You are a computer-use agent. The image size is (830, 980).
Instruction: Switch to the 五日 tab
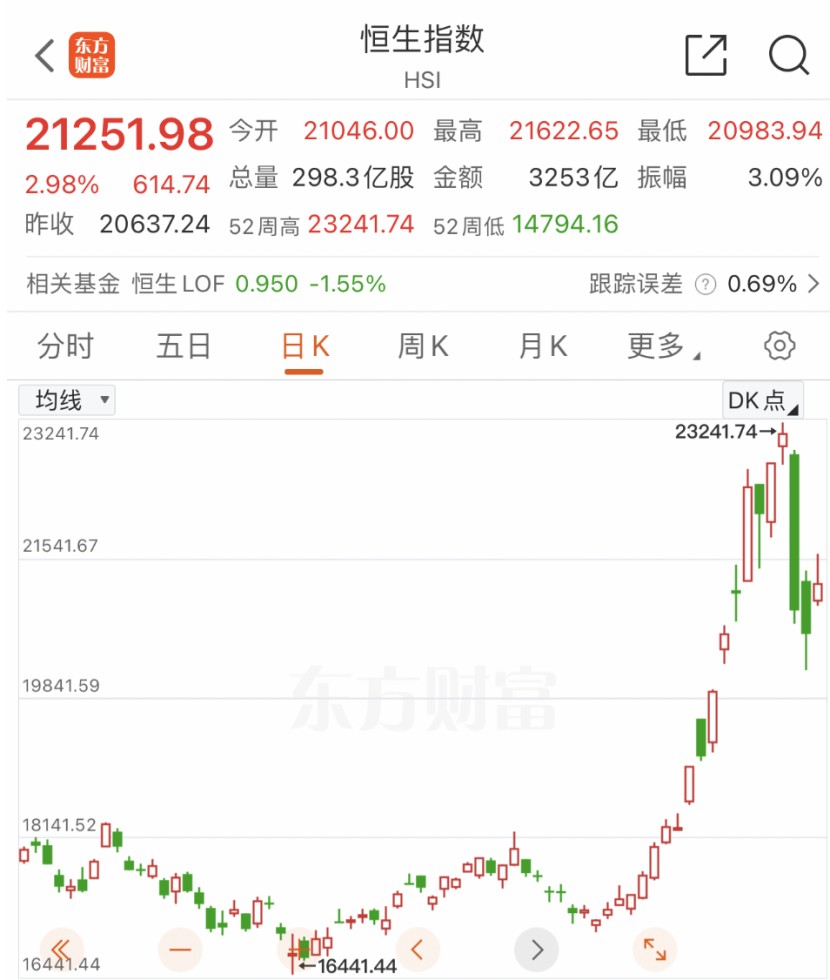[184, 347]
